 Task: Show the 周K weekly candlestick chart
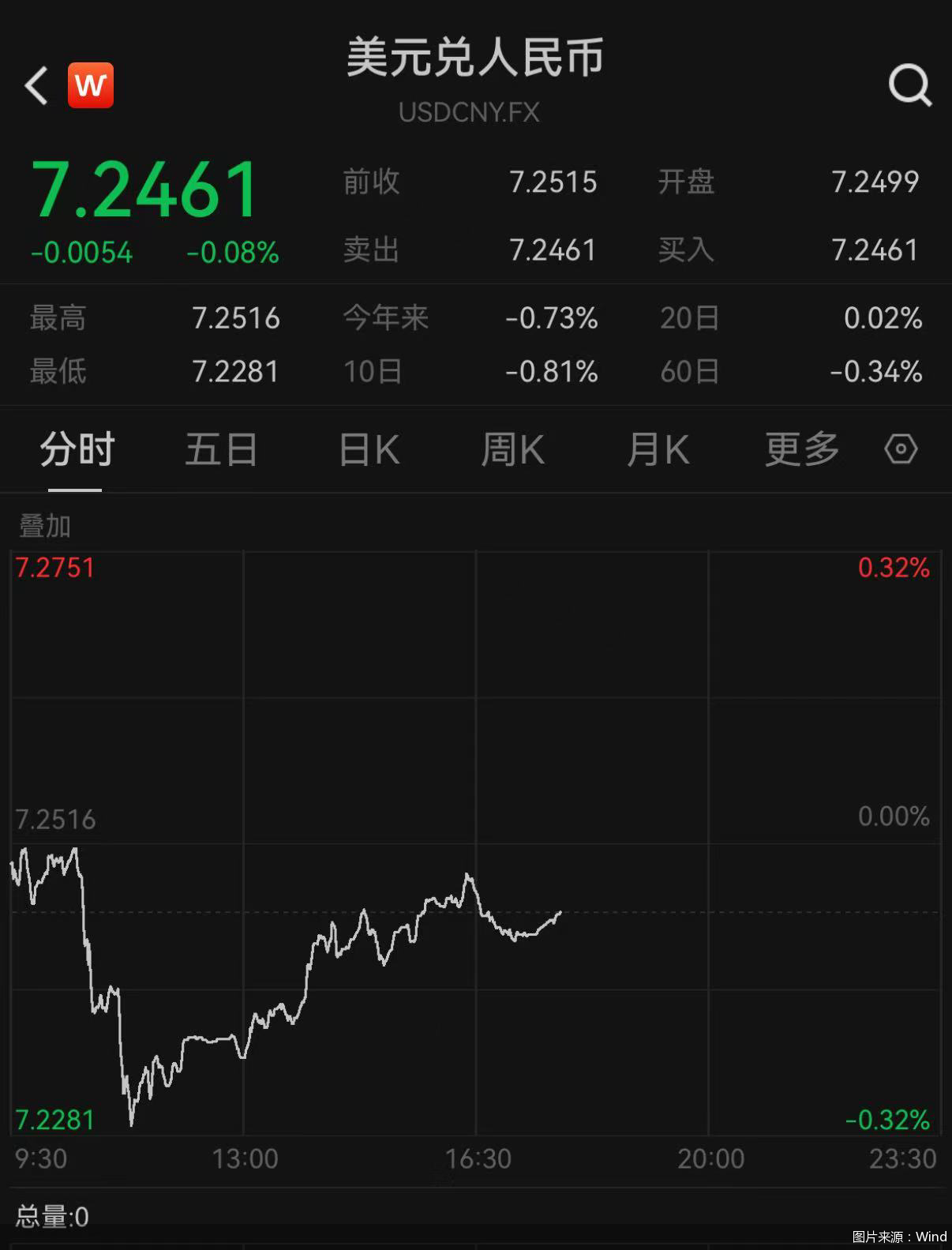click(x=512, y=449)
